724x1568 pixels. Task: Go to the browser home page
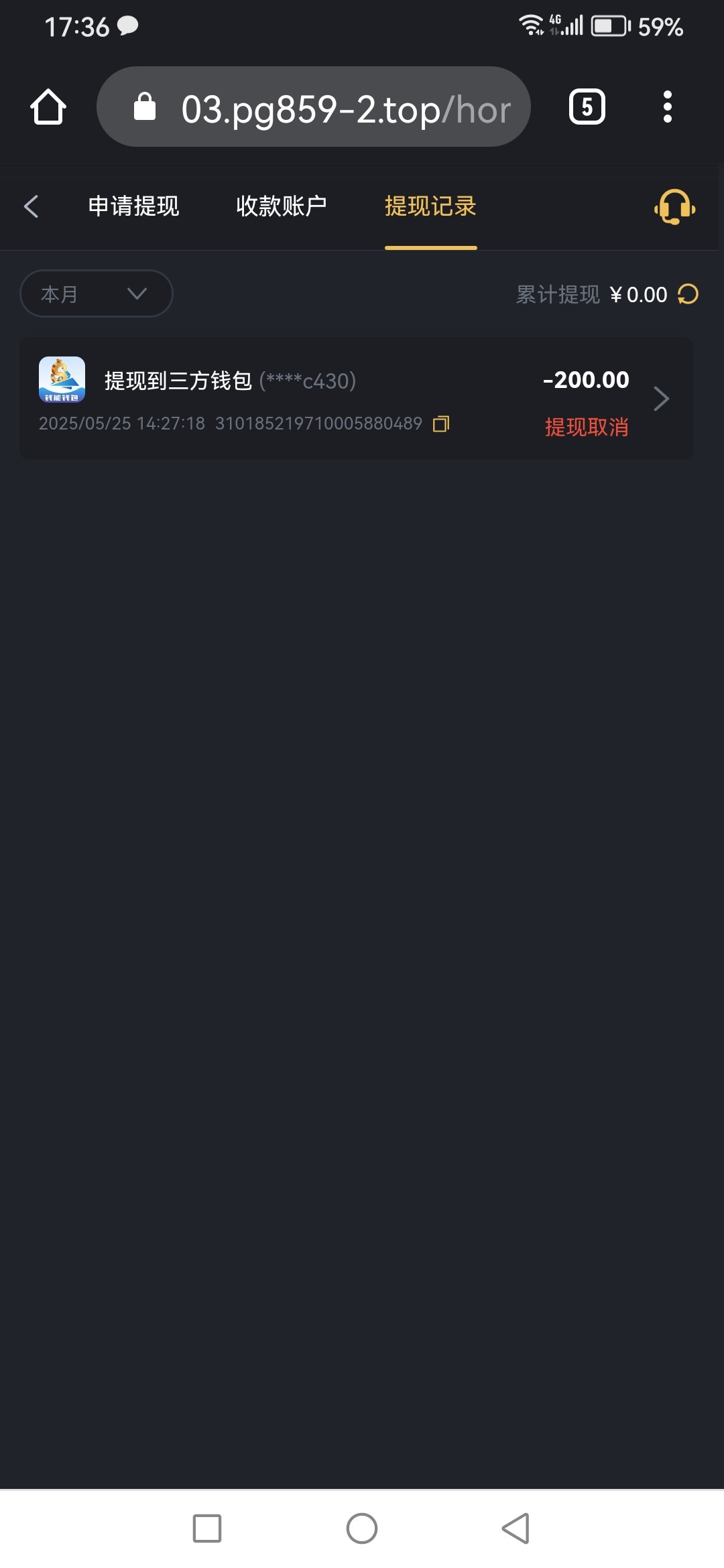click(48, 107)
